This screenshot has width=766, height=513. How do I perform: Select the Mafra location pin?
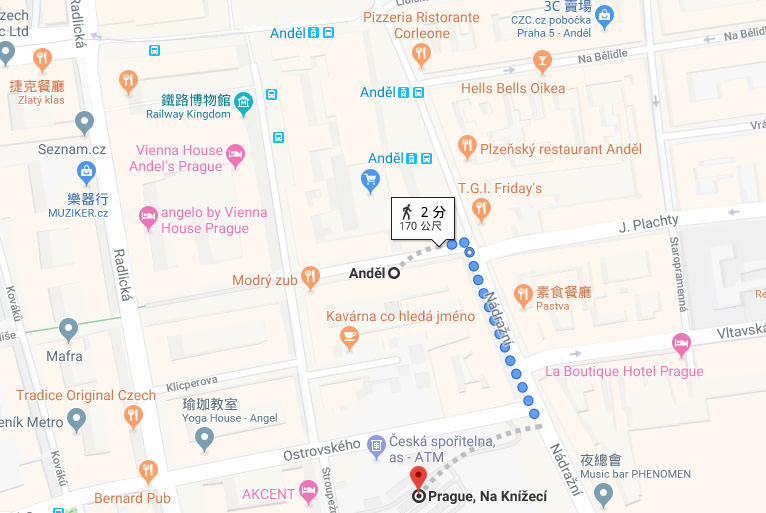[x=68, y=329]
